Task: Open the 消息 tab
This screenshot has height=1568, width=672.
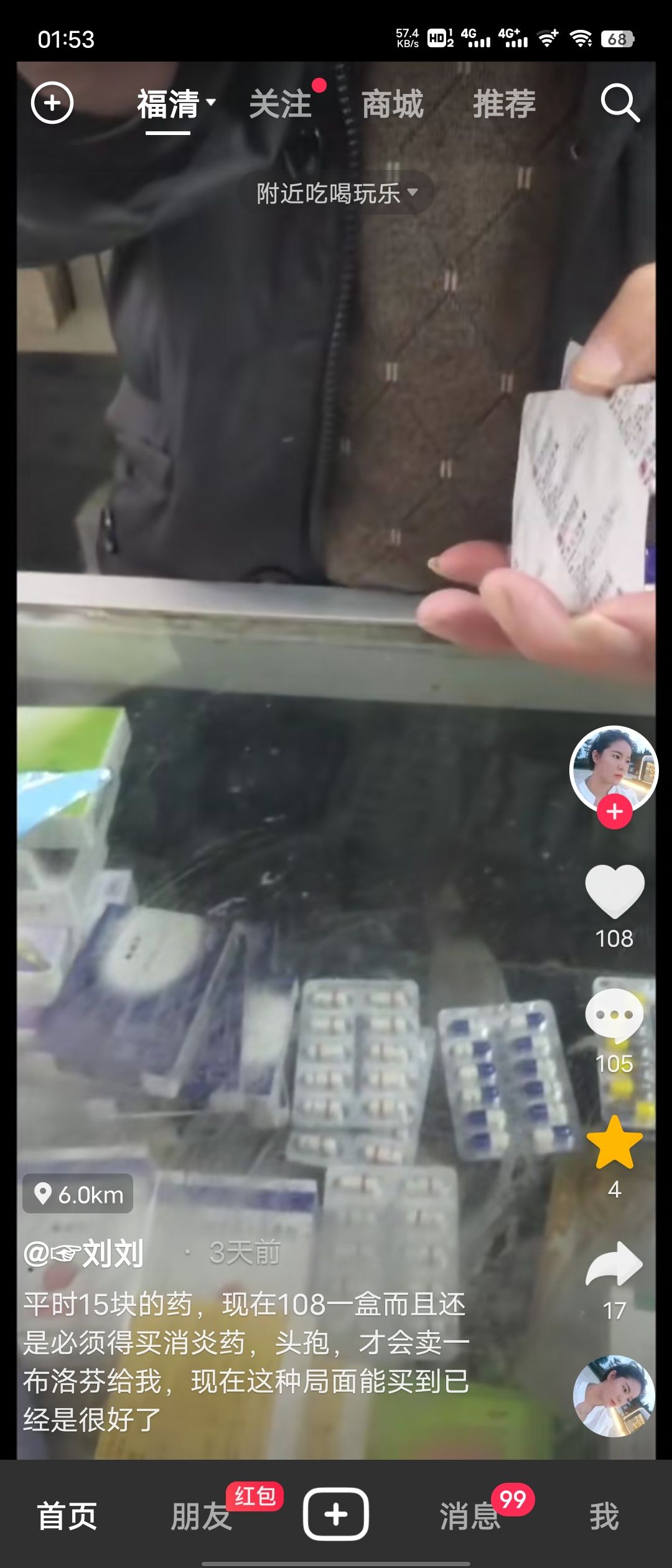Action: pos(470,1516)
